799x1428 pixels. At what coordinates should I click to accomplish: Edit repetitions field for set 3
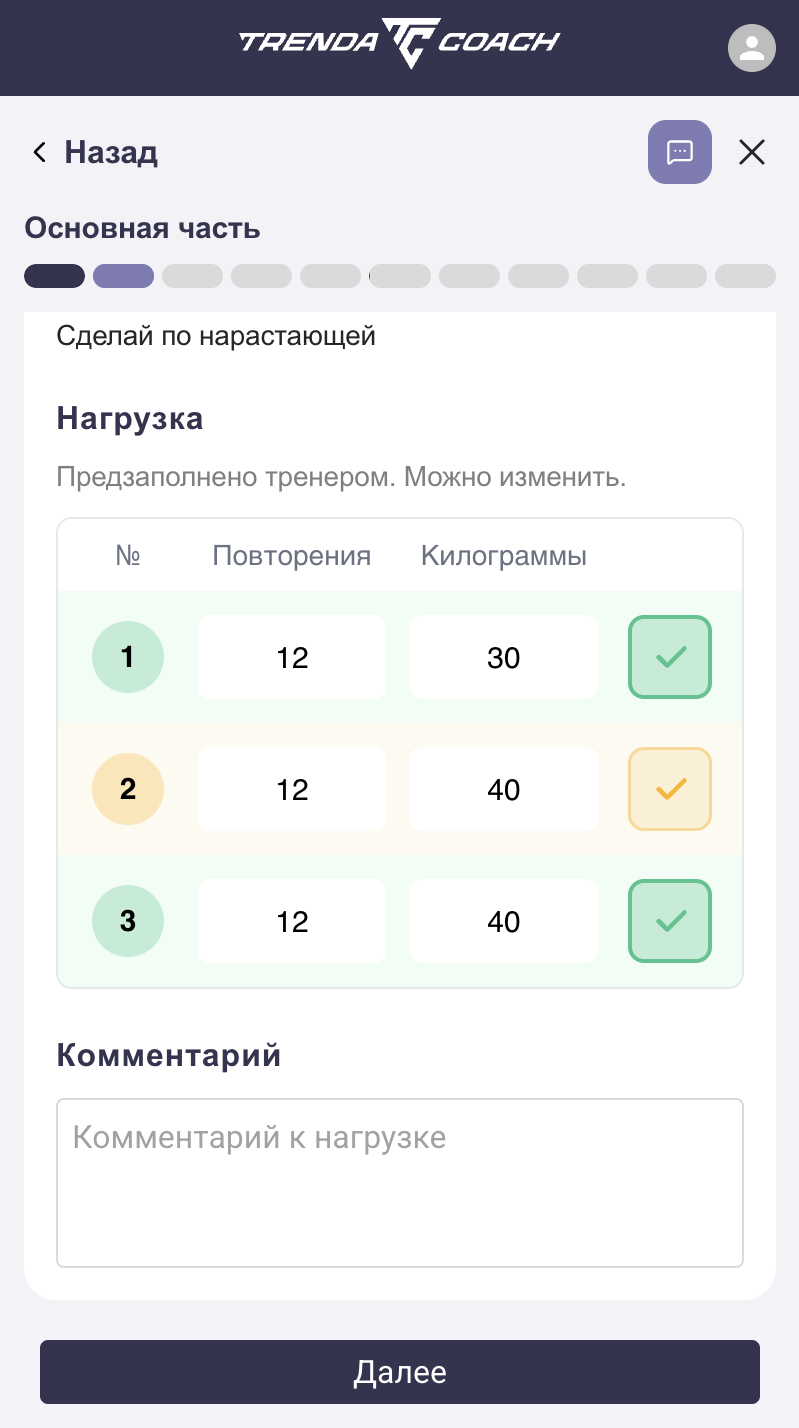292,921
